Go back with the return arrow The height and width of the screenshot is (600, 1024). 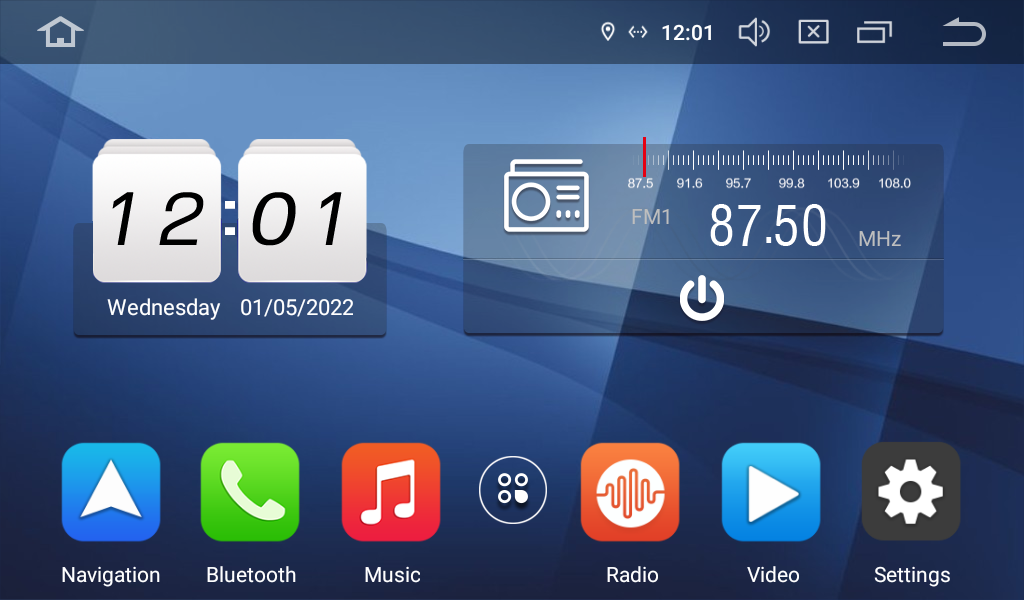point(964,33)
